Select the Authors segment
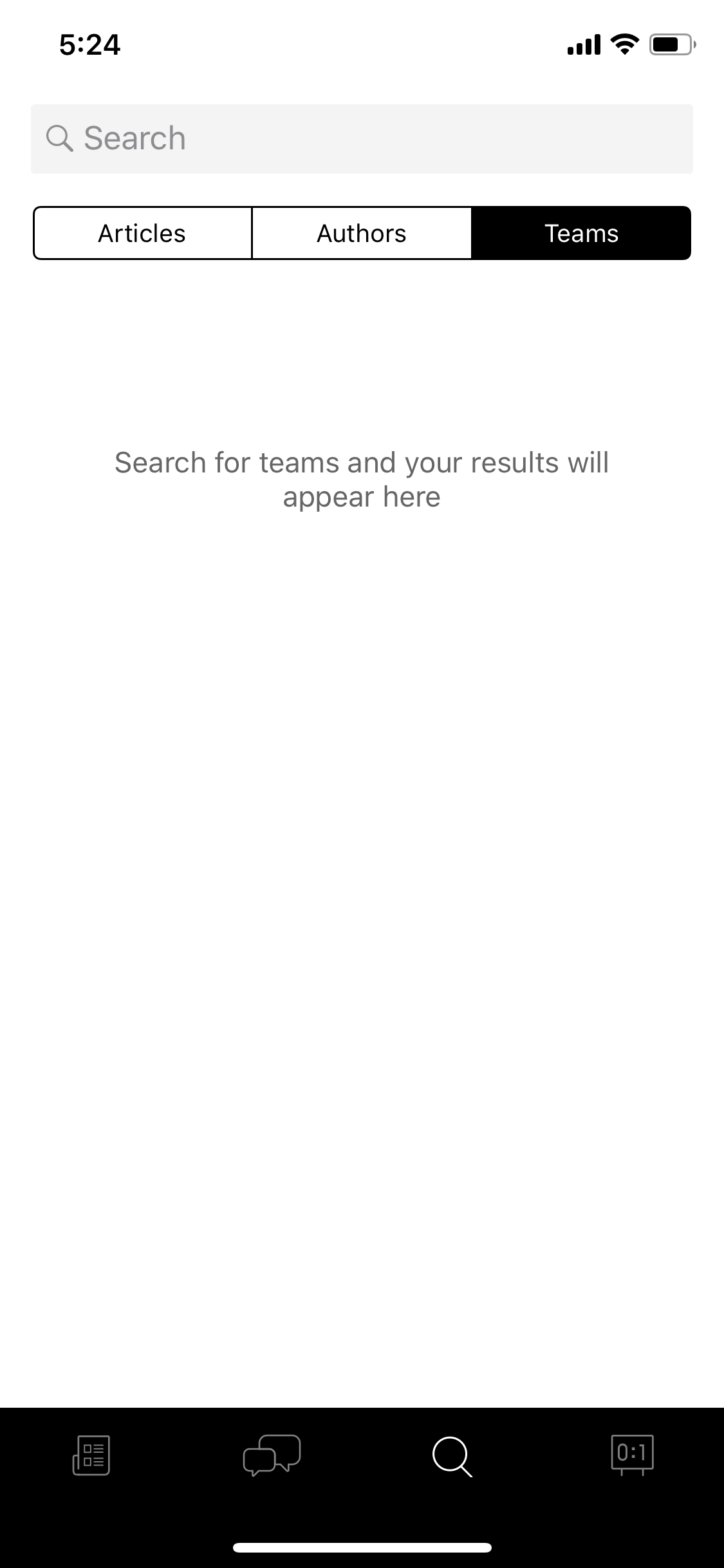This screenshot has width=724, height=1568. (x=362, y=233)
